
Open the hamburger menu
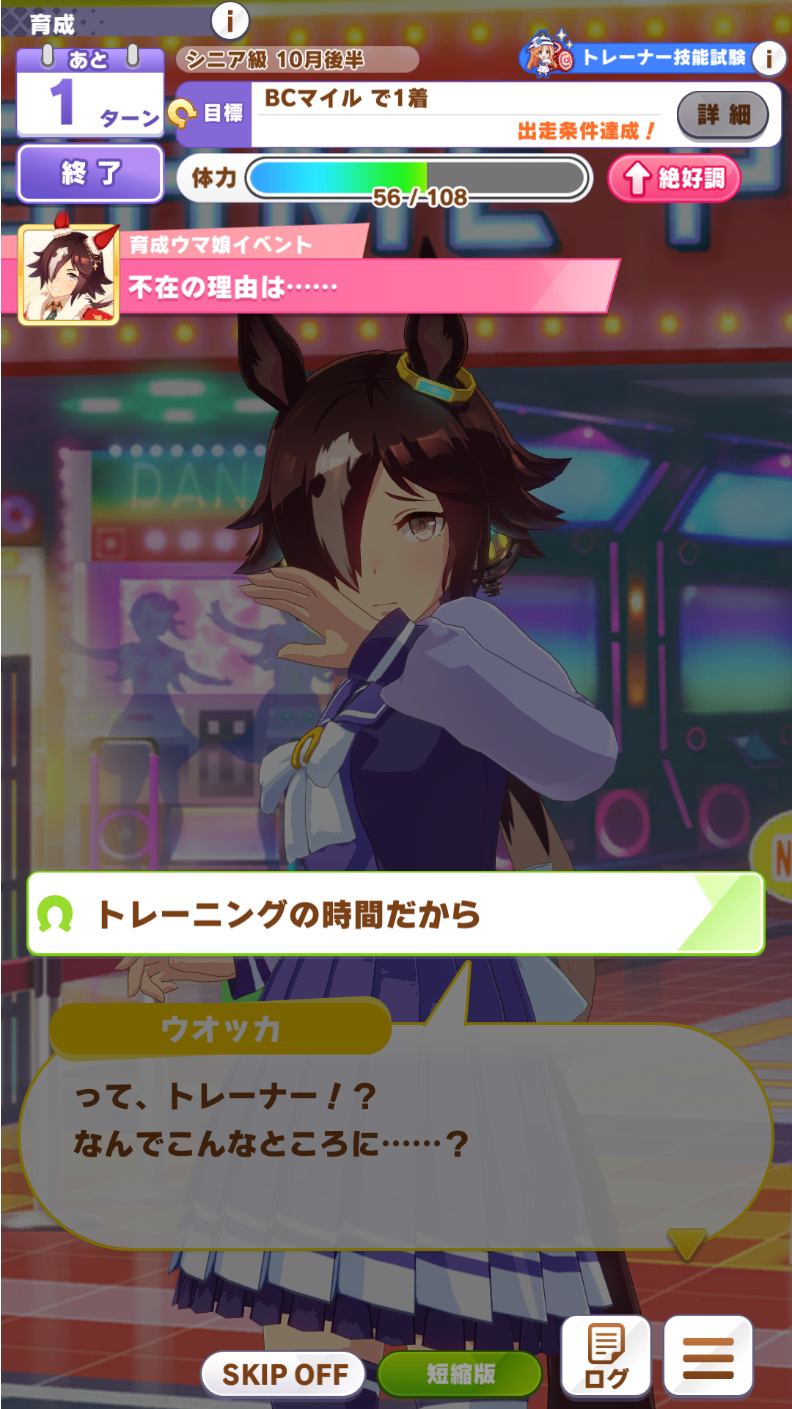pyautogui.click(x=708, y=1357)
